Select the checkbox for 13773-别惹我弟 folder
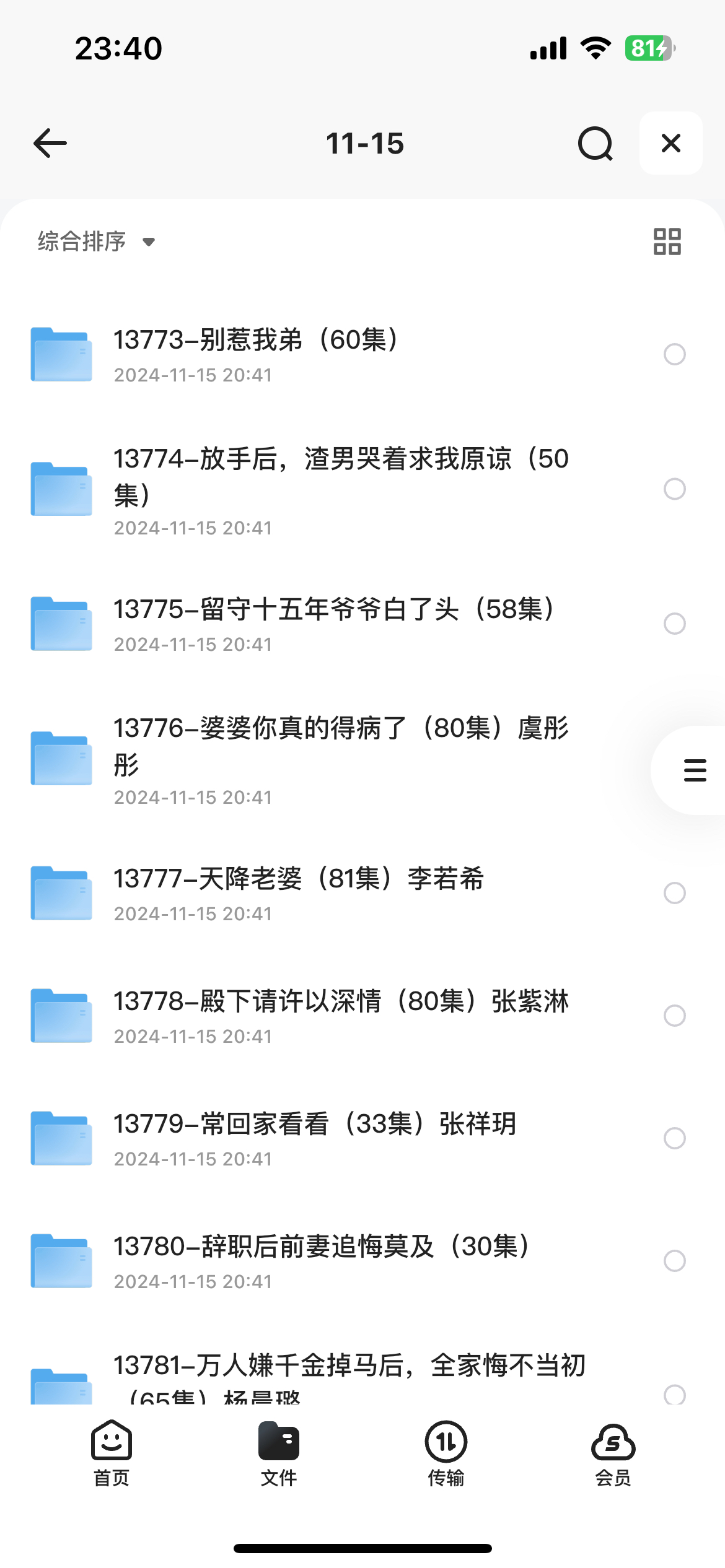 [x=674, y=354]
